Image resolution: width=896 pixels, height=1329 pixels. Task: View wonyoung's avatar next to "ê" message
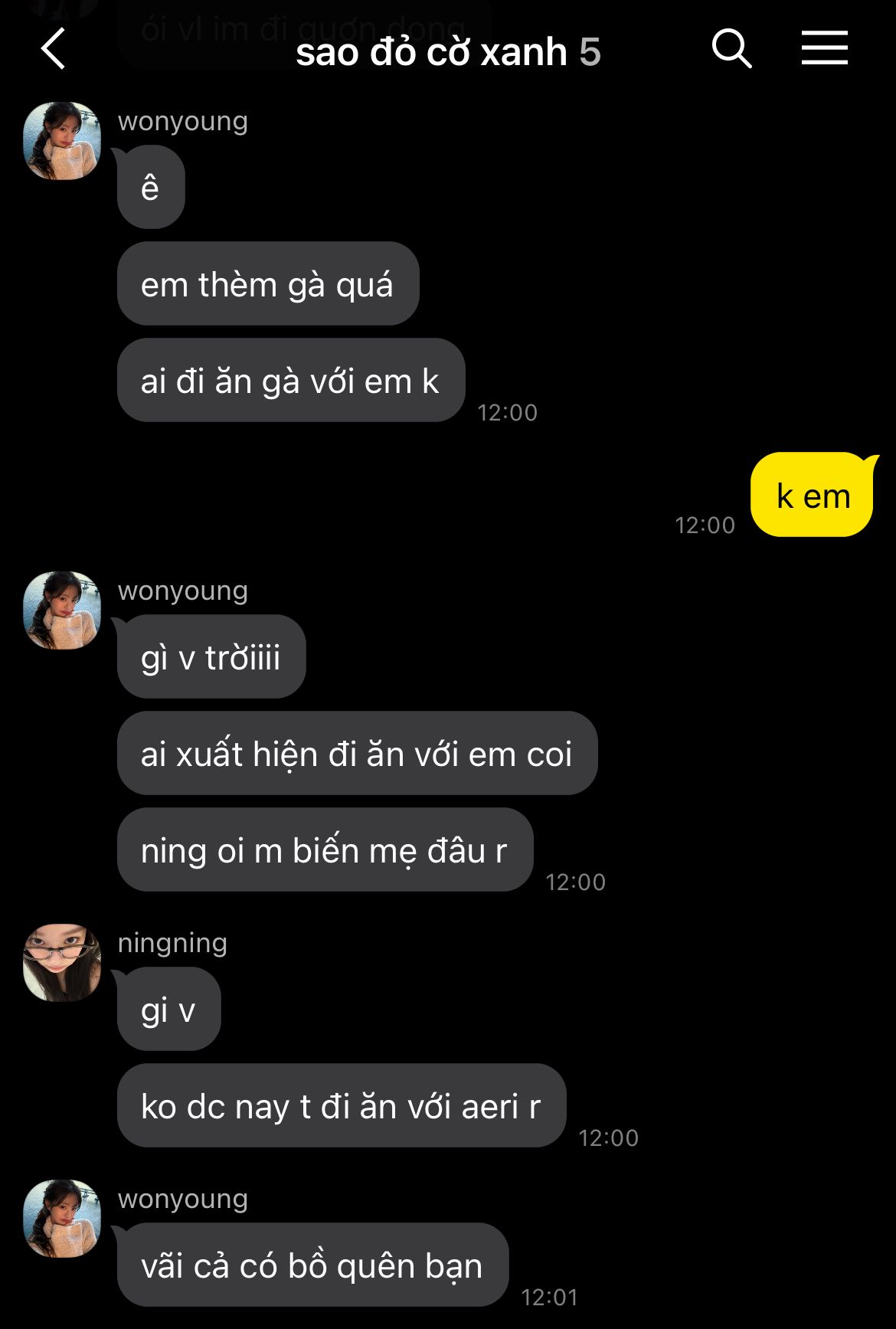click(x=62, y=141)
